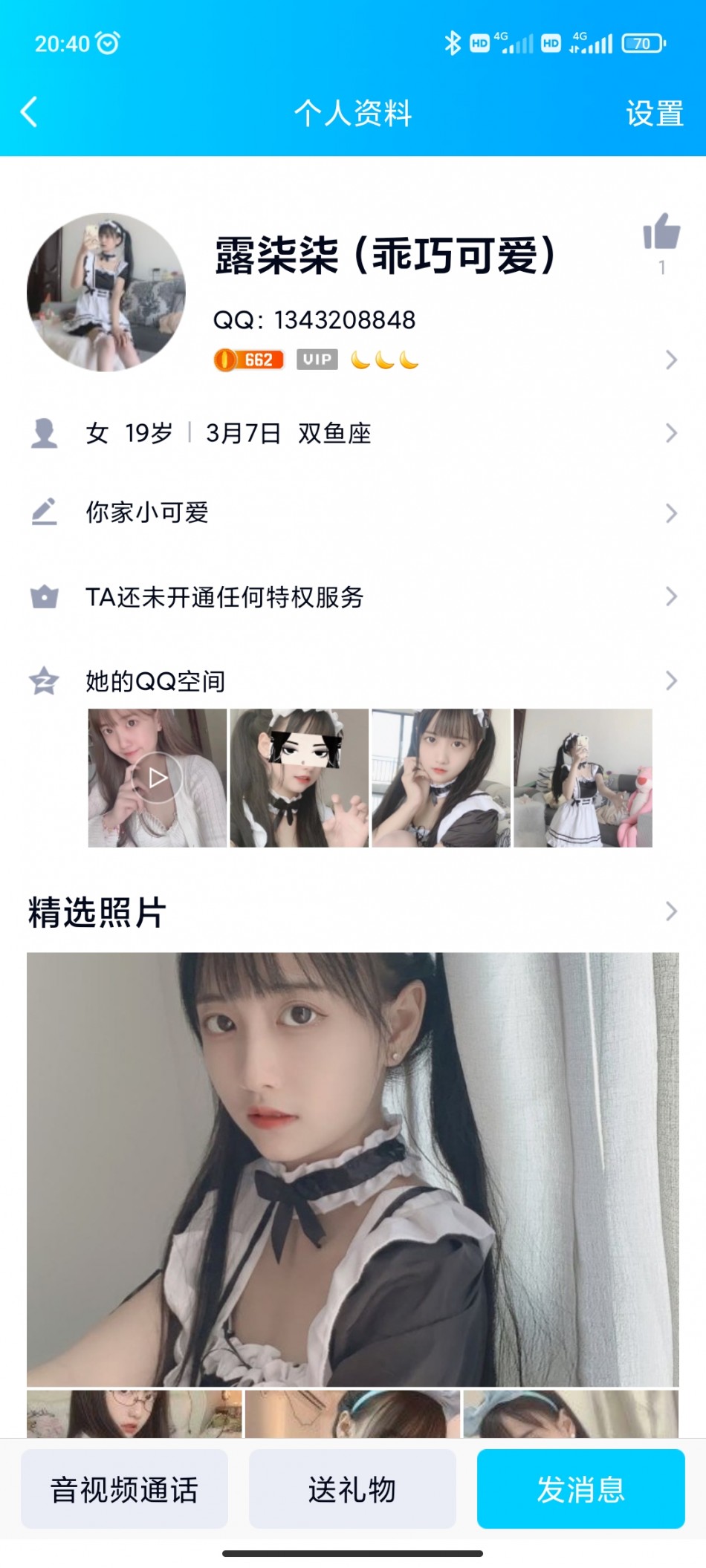Open 设置 in the top bar

pos(654,114)
